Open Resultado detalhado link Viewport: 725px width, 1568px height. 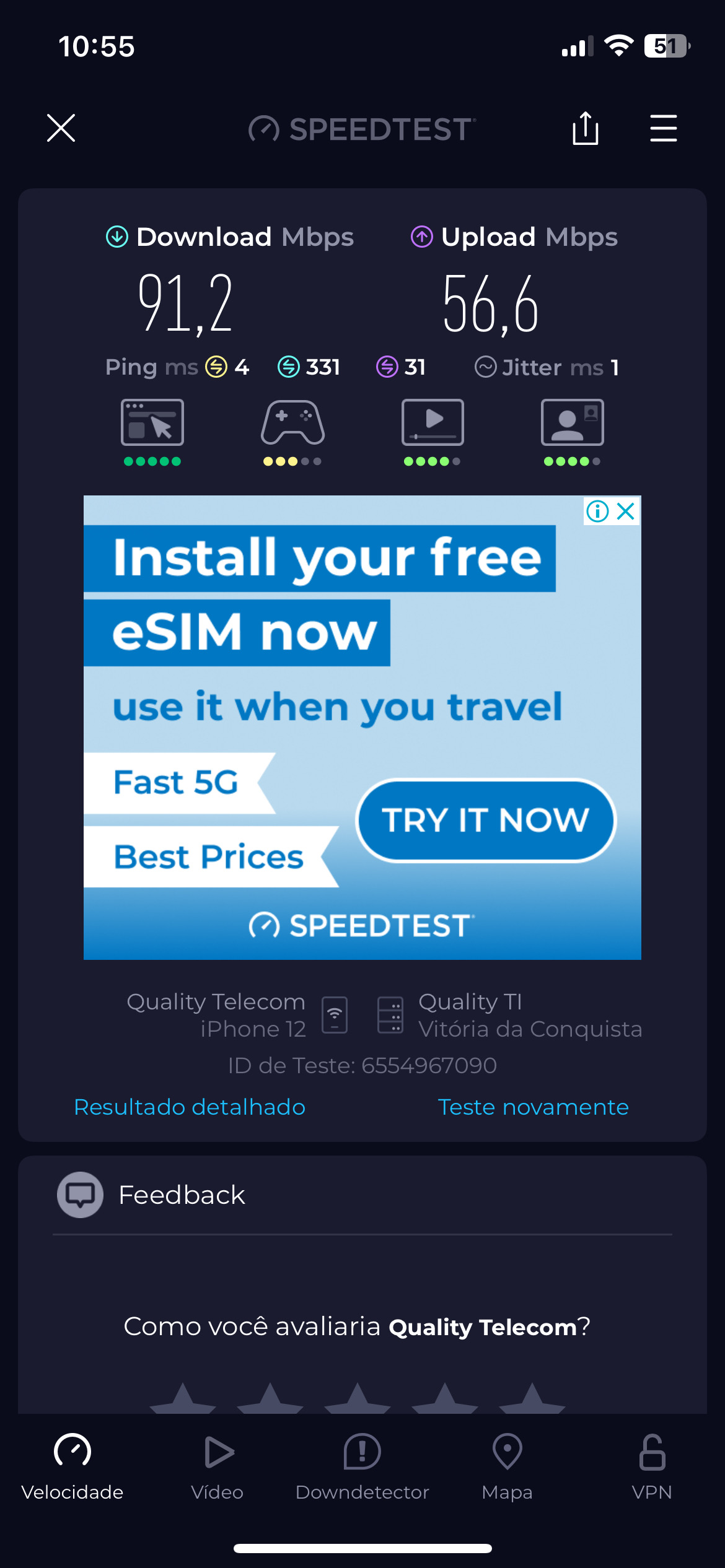[190, 1107]
